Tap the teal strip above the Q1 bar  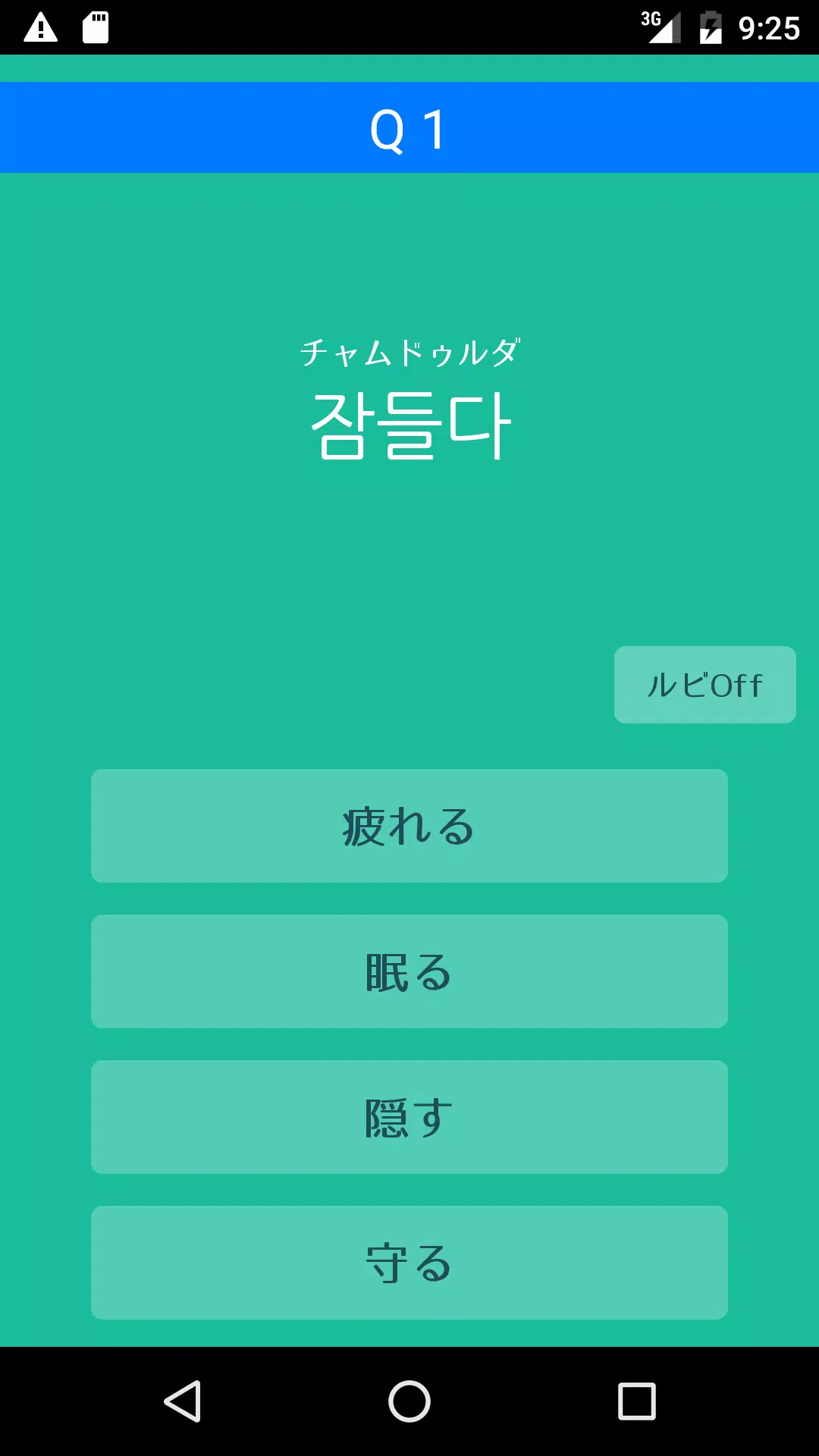click(409, 72)
